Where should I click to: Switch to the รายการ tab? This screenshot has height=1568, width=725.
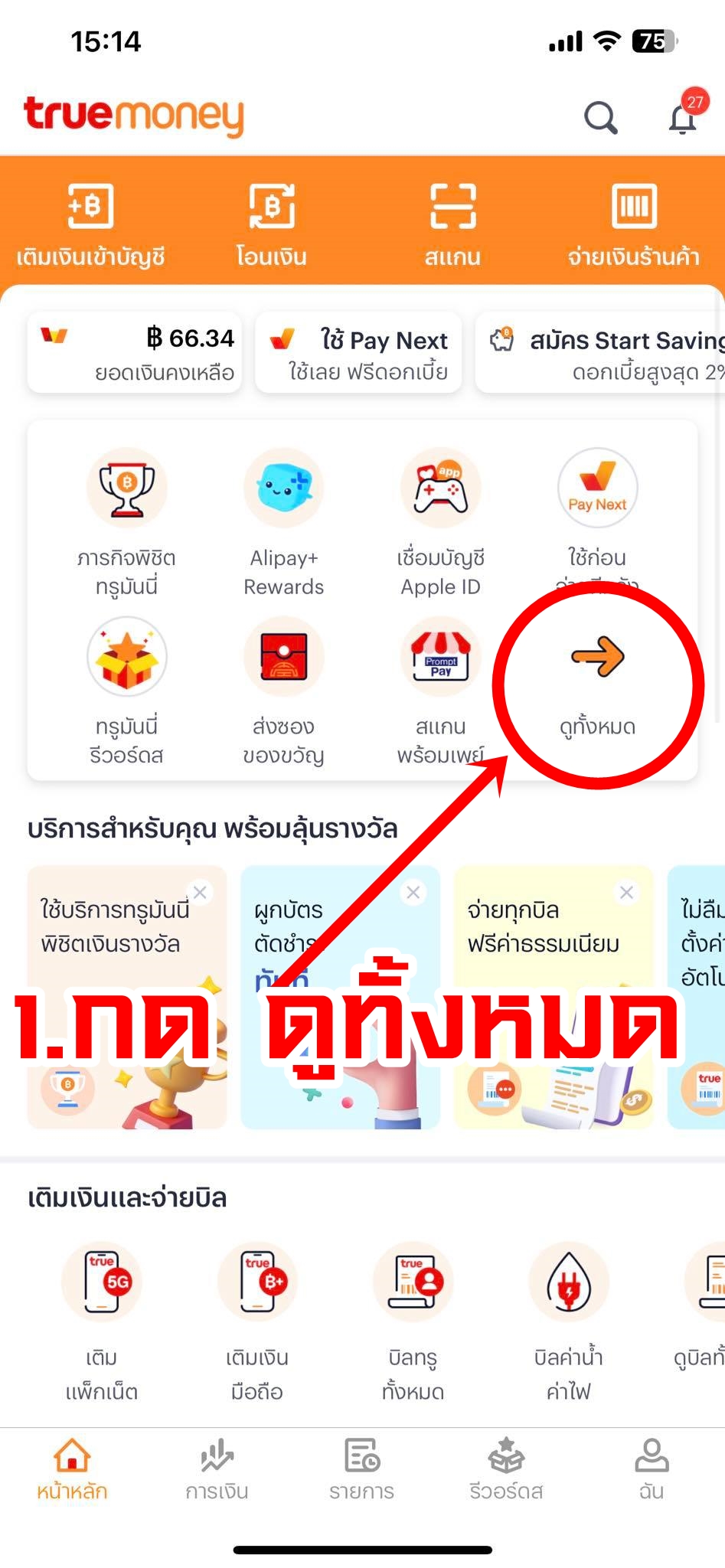pyautogui.click(x=361, y=1468)
